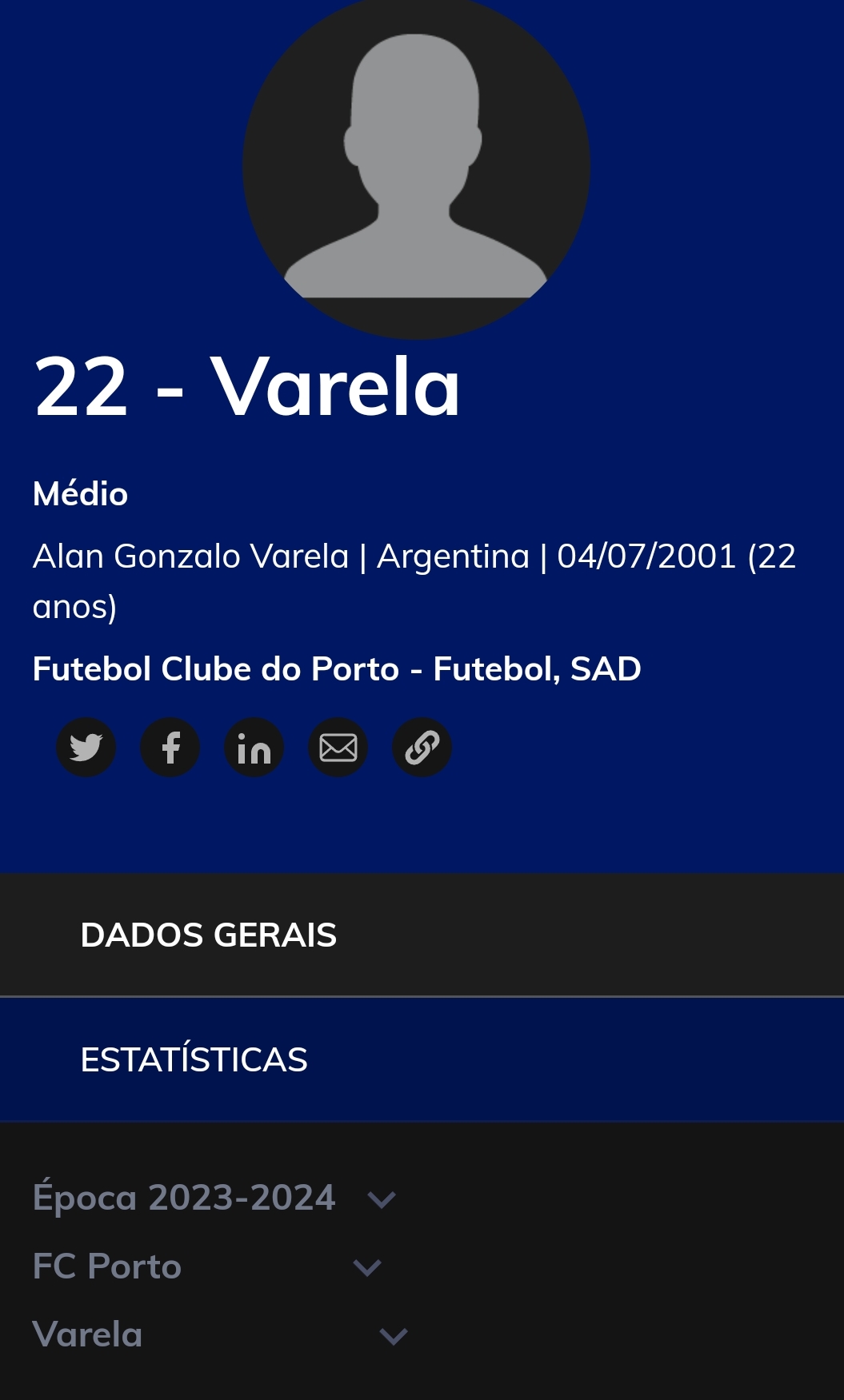Switch to the Estatísticas tab
The width and height of the screenshot is (844, 1400).
(422, 1059)
